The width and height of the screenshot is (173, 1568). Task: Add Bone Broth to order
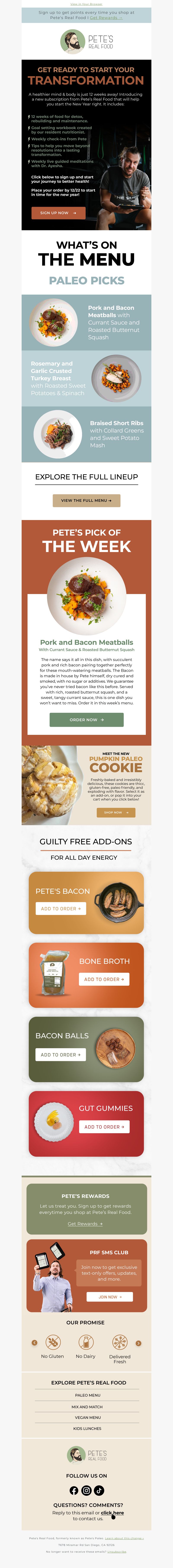[104, 979]
